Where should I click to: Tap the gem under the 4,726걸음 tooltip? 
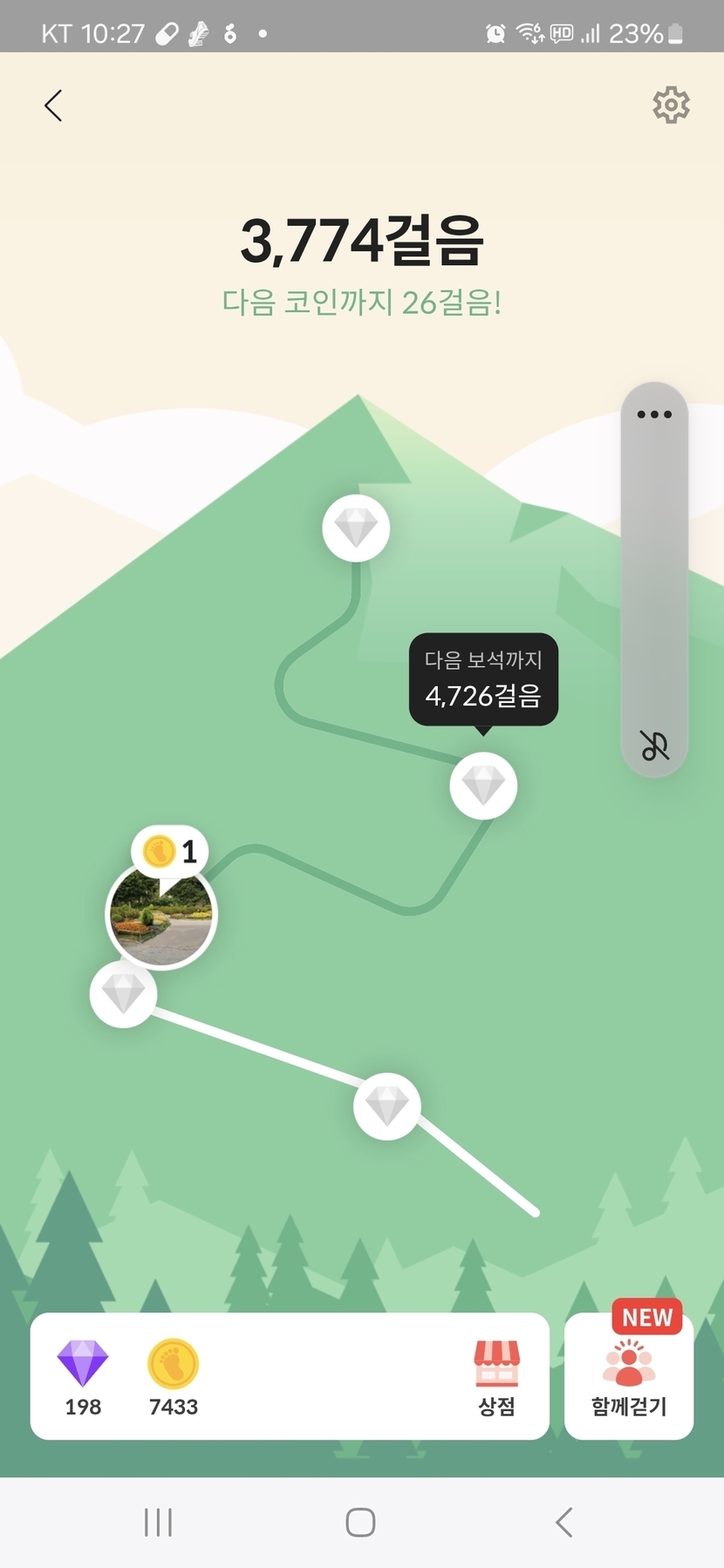pos(483,786)
